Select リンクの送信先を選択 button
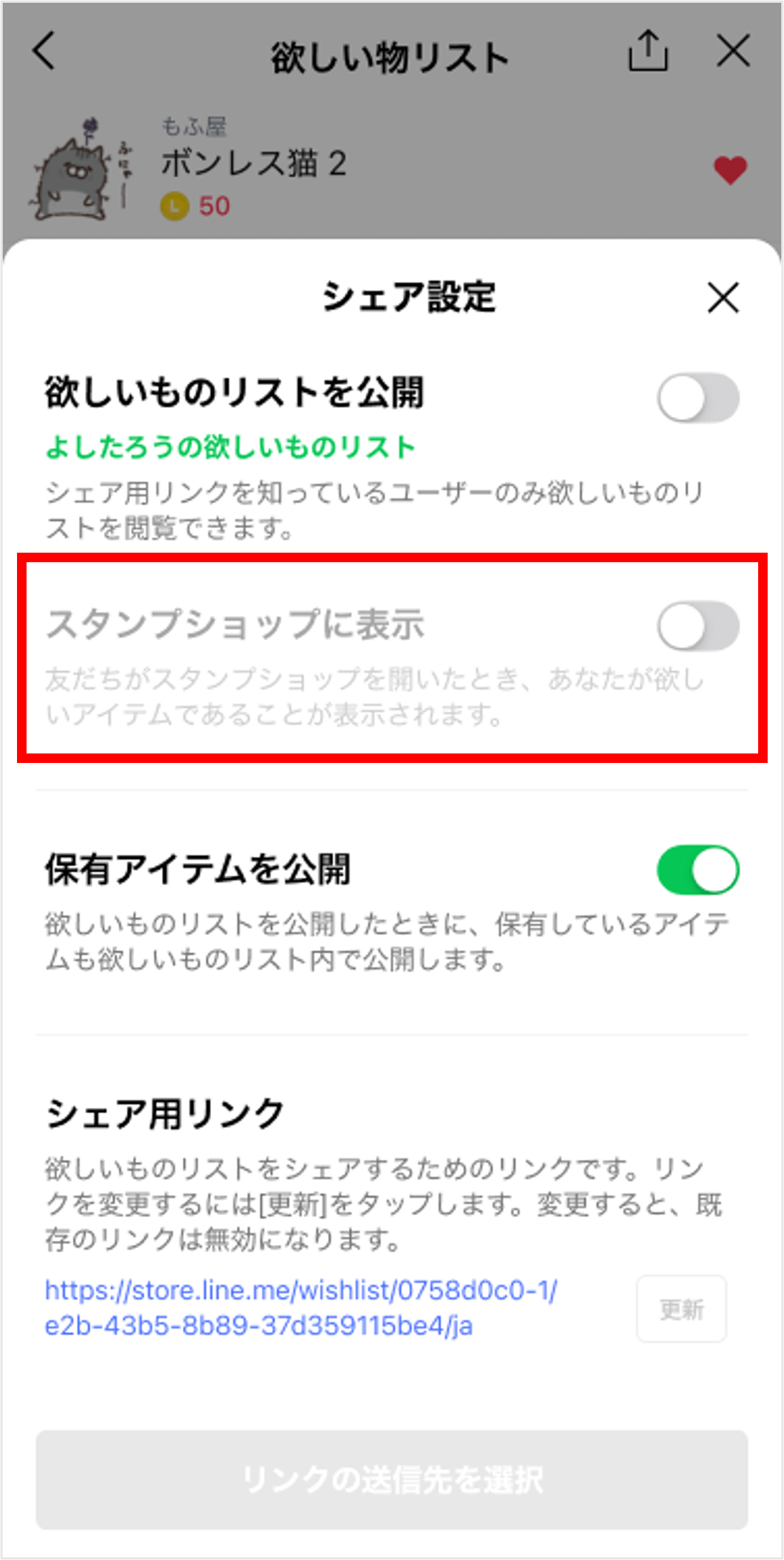This screenshot has height=1560, width=784. pos(392,1480)
